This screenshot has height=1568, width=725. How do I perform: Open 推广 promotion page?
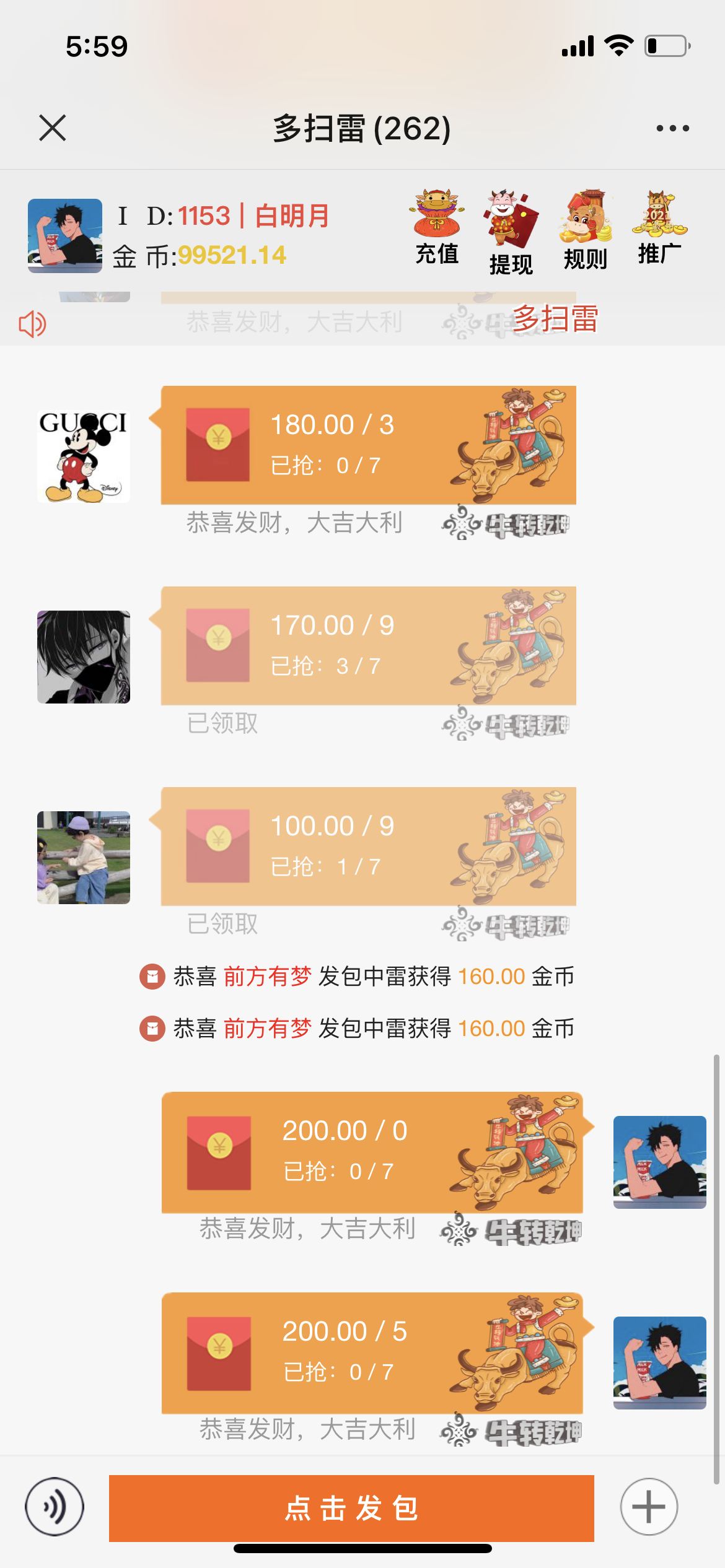(659, 228)
